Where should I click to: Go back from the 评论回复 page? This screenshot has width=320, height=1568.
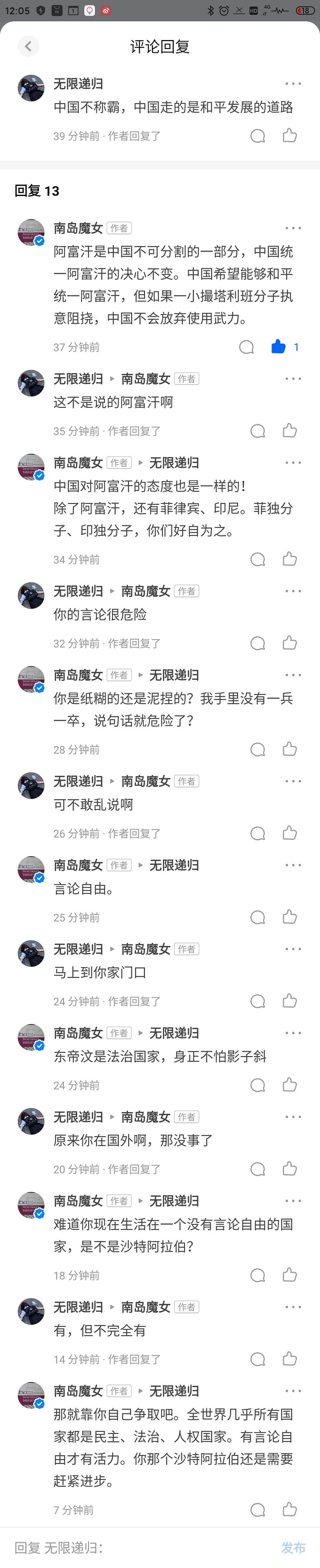pos(28,46)
